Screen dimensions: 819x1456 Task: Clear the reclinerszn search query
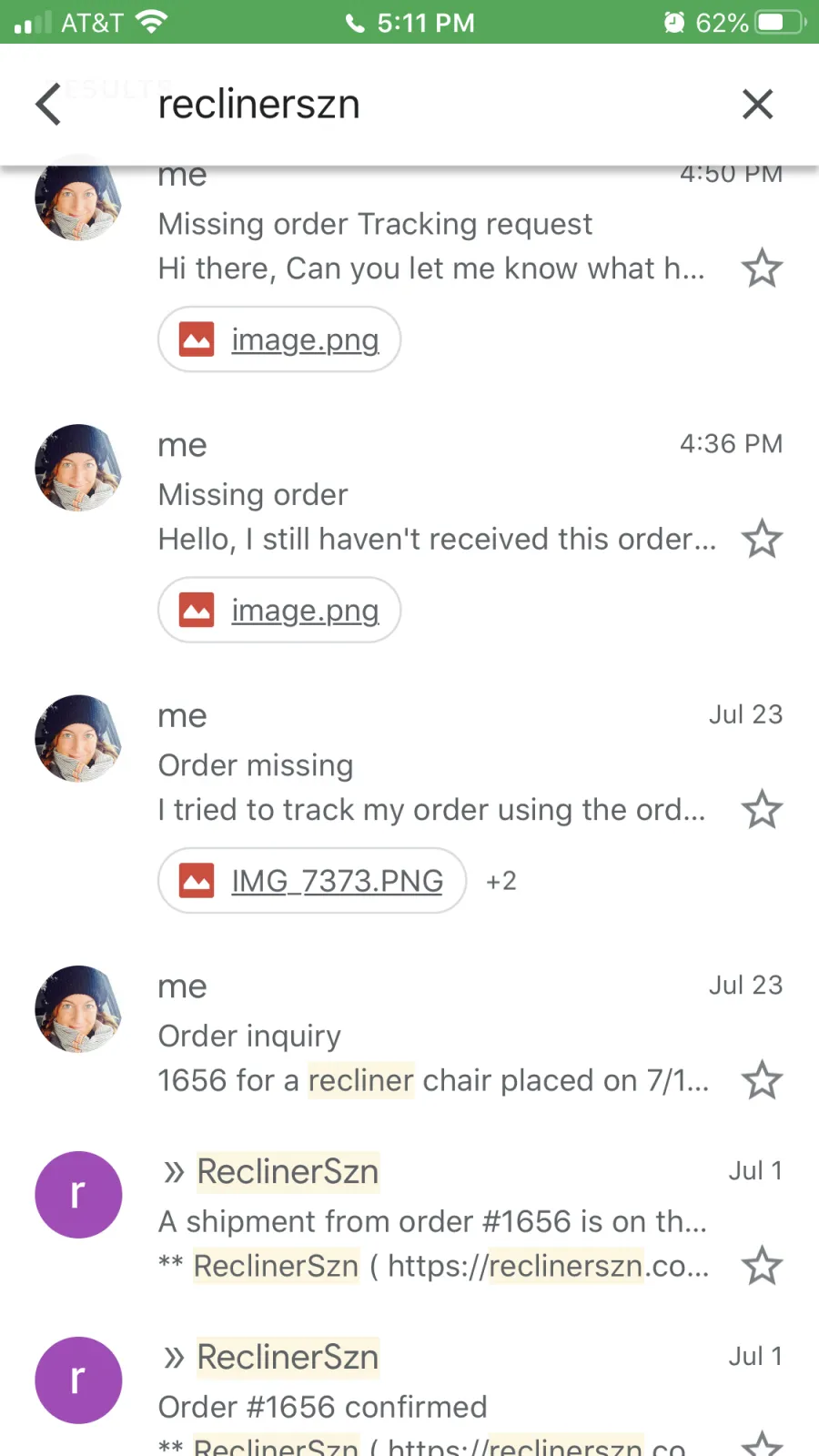pyautogui.click(x=757, y=104)
